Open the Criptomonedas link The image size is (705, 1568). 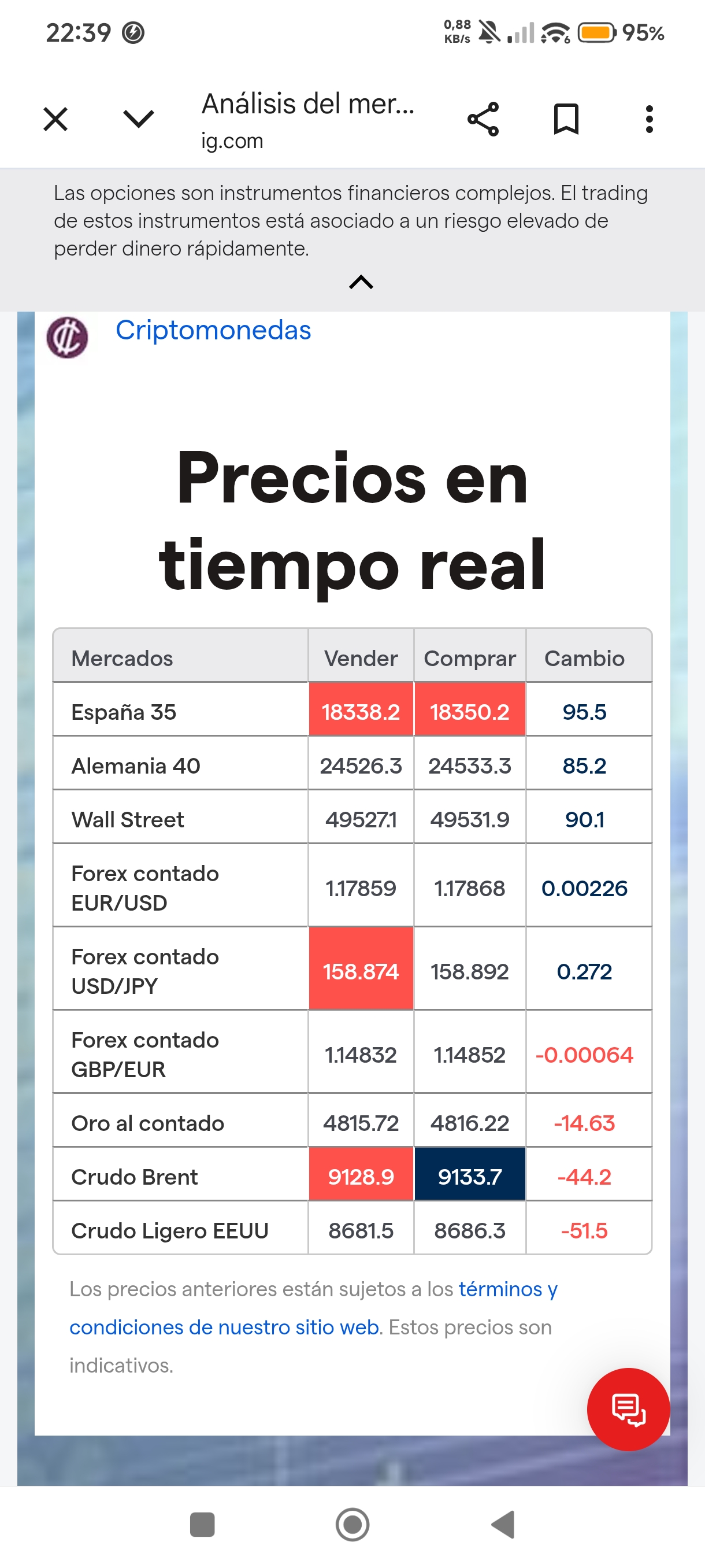pos(213,331)
